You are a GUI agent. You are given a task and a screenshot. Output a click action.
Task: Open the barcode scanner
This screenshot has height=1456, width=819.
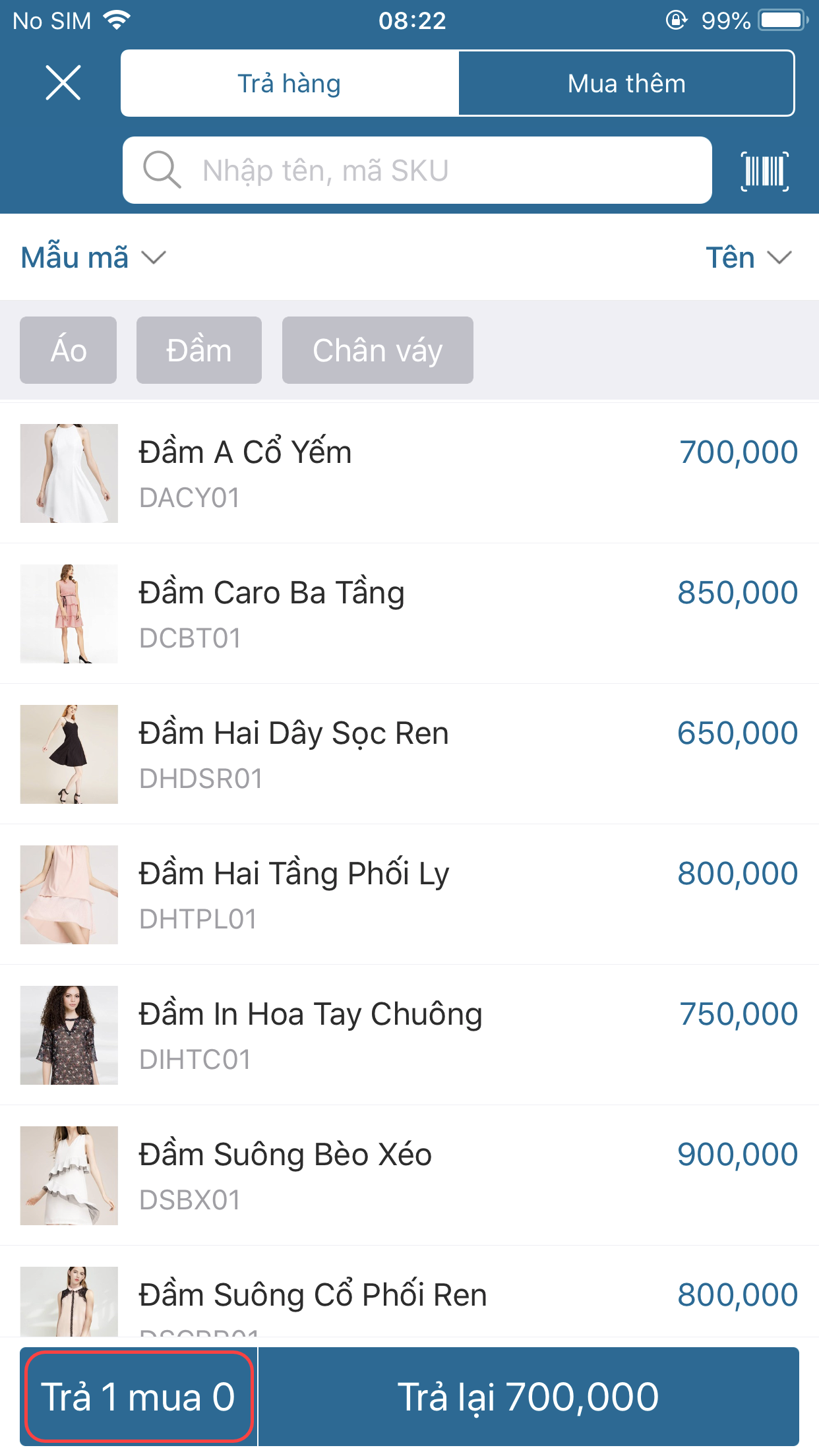pyautogui.click(x=764, y=171)
